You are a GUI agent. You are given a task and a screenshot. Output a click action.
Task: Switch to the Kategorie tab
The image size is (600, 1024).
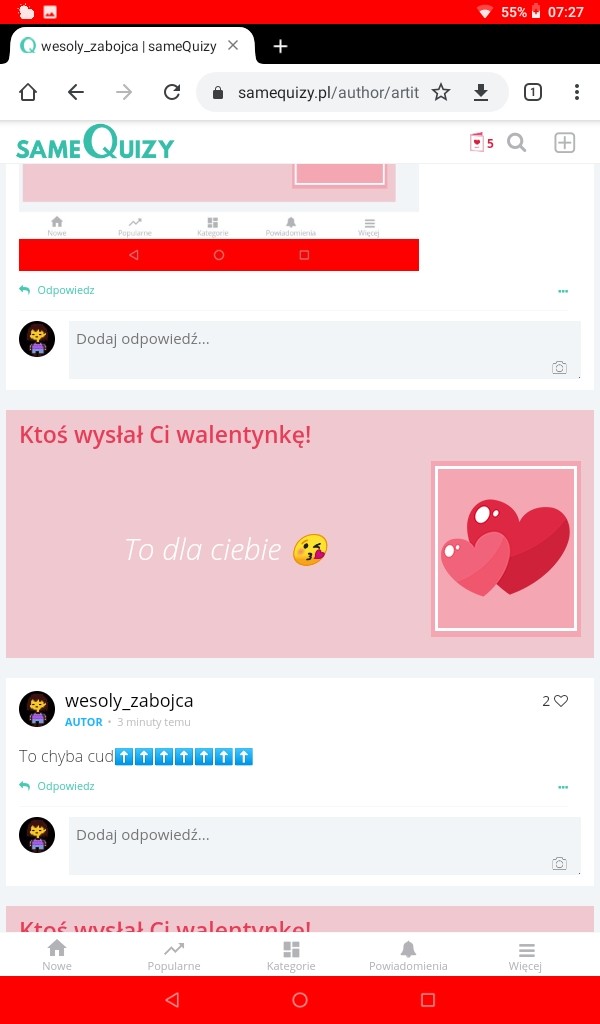click(291, 955)
